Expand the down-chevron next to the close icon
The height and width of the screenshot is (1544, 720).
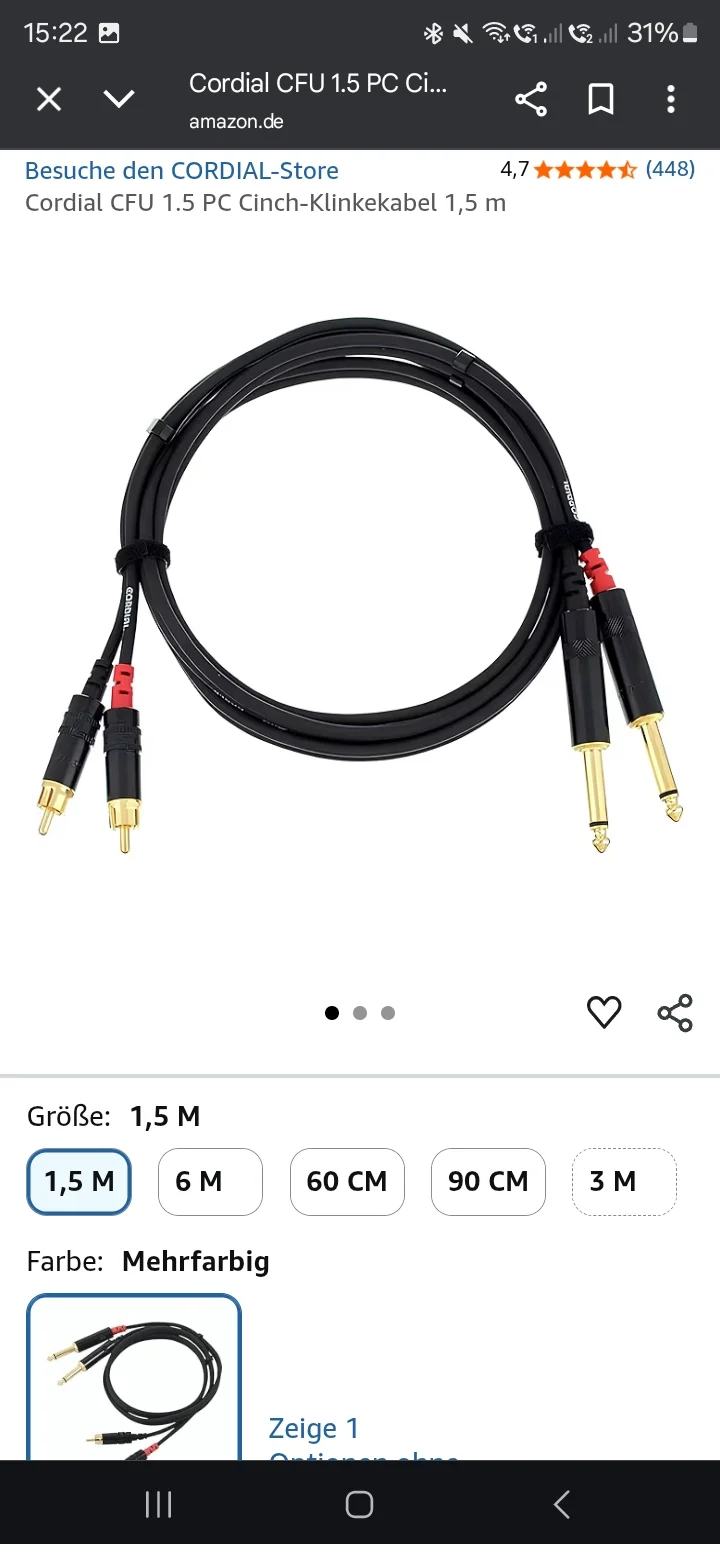pyautogui.click(x=119, y=99)
